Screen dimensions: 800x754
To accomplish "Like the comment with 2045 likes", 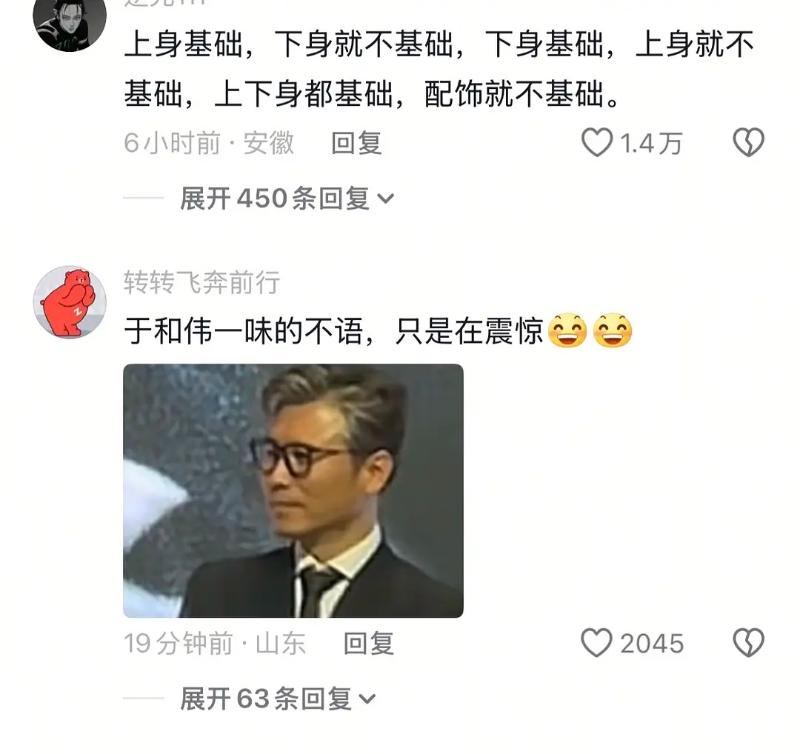I will point(597,643).
